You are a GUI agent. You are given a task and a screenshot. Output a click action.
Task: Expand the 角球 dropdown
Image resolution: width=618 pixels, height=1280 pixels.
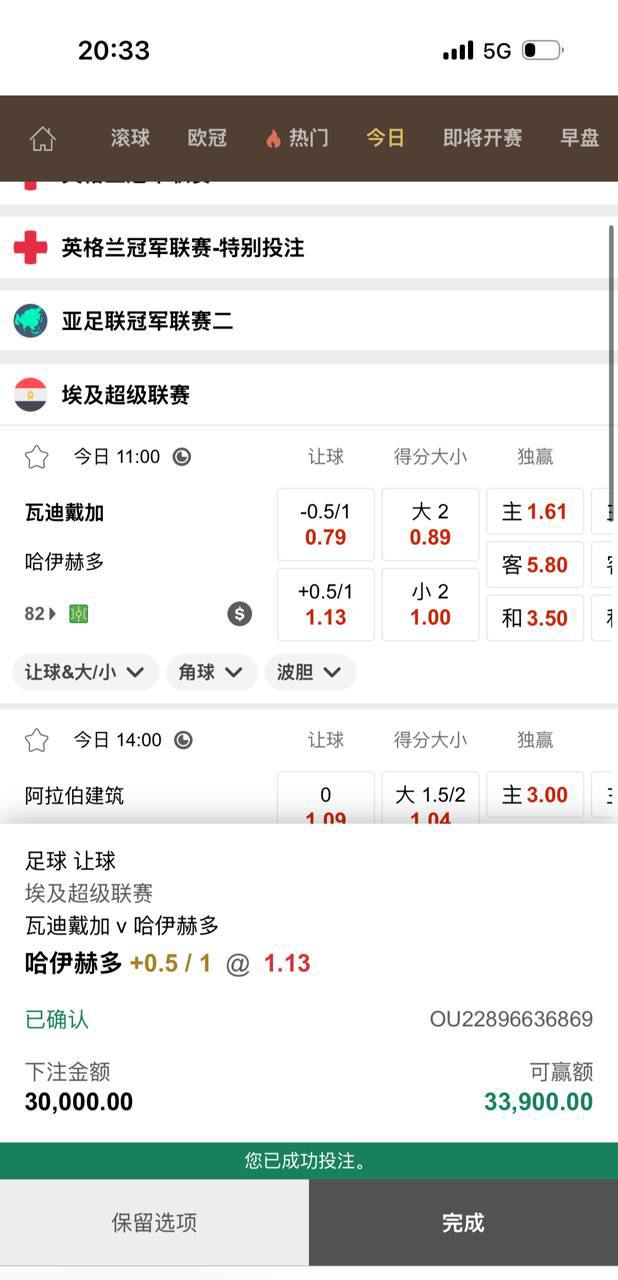pos(211,672)
